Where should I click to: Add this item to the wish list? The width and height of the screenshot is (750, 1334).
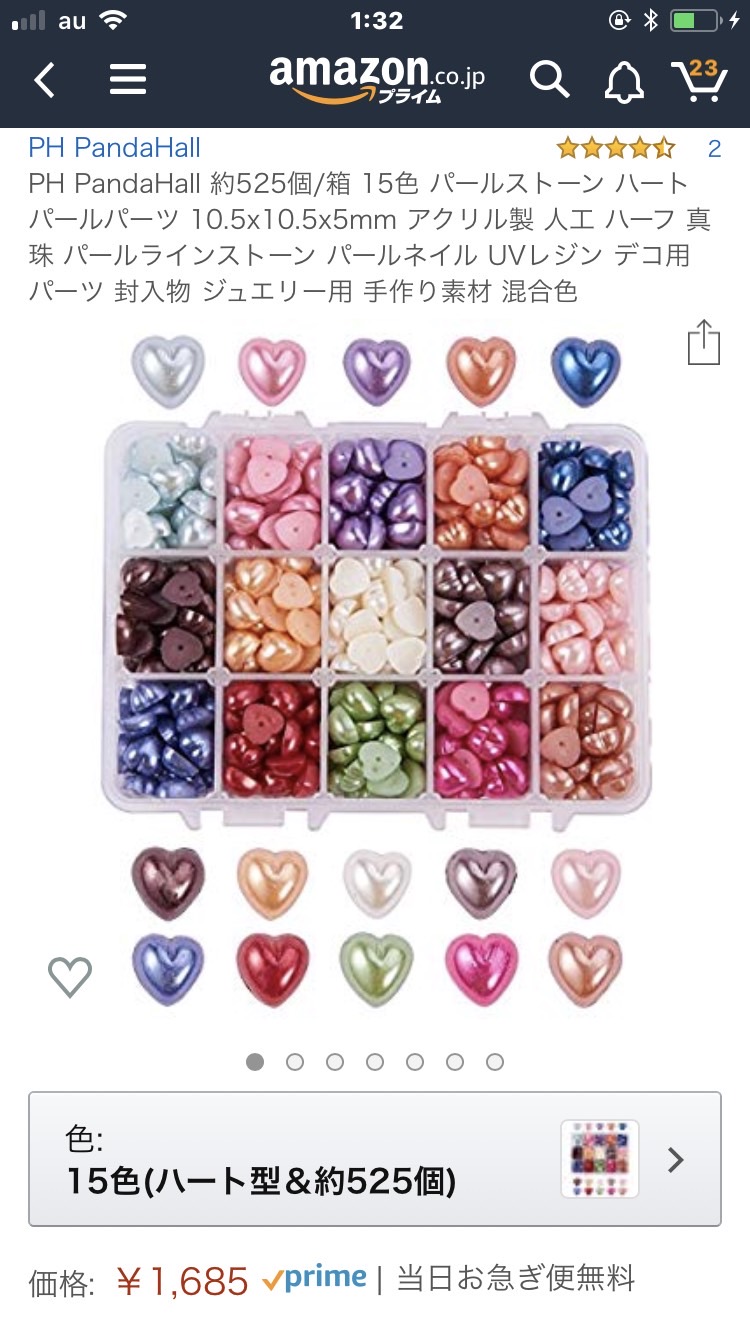pyautogui.click(x=70, y=976)
